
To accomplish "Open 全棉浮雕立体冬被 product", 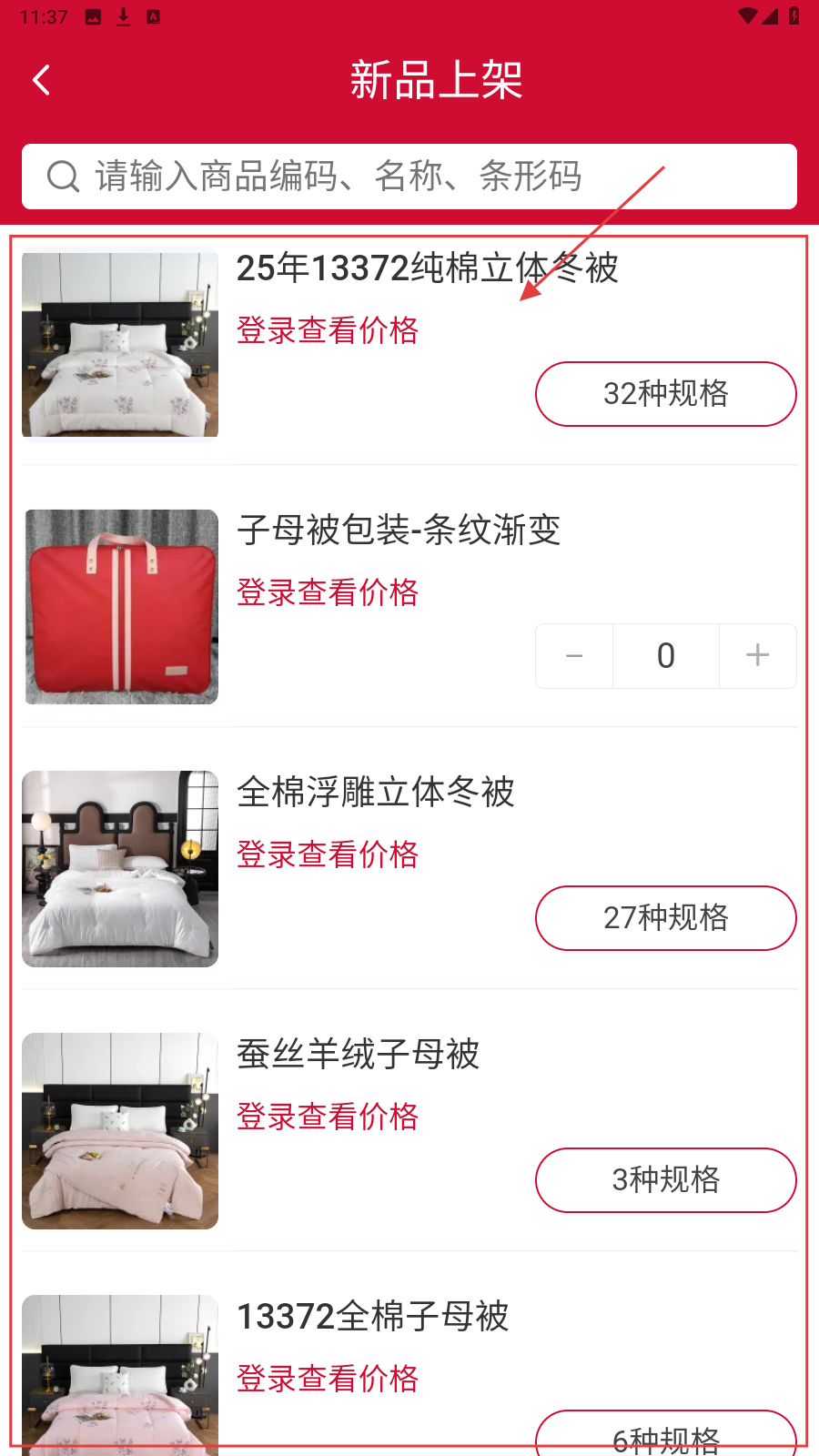I will point(376,792).
